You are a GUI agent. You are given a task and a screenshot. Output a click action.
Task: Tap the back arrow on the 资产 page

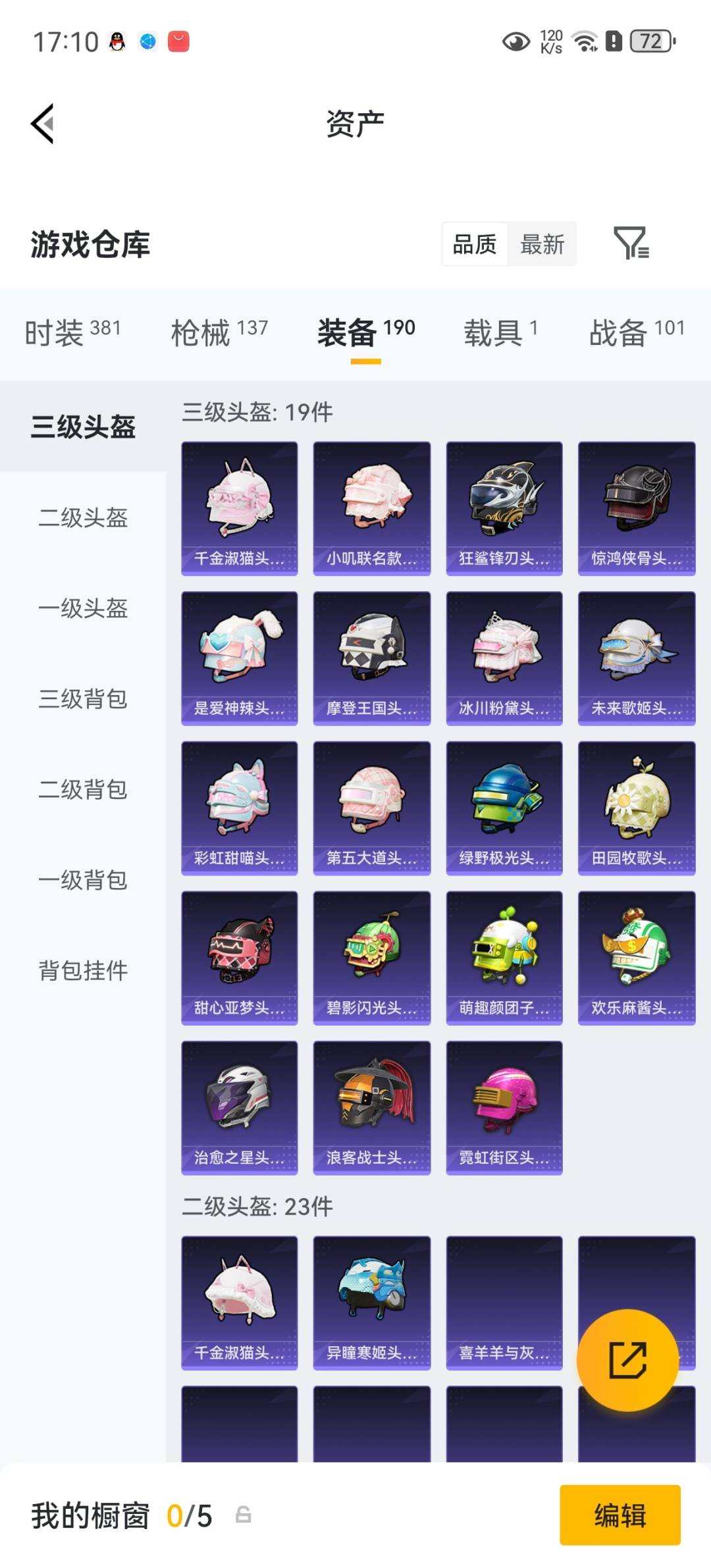[x=43, y=122]
